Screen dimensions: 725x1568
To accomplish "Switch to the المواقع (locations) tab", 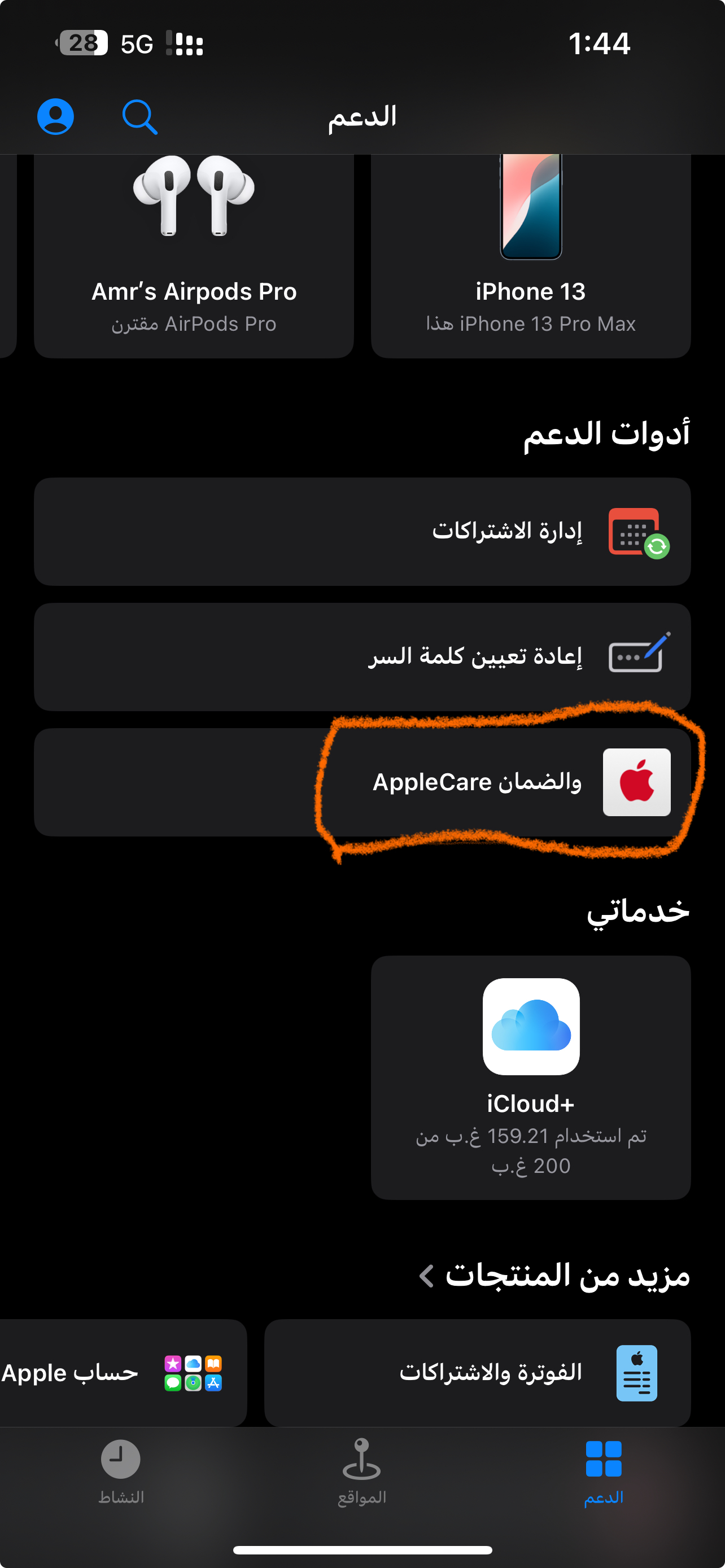I will [x=361, y=1470].
